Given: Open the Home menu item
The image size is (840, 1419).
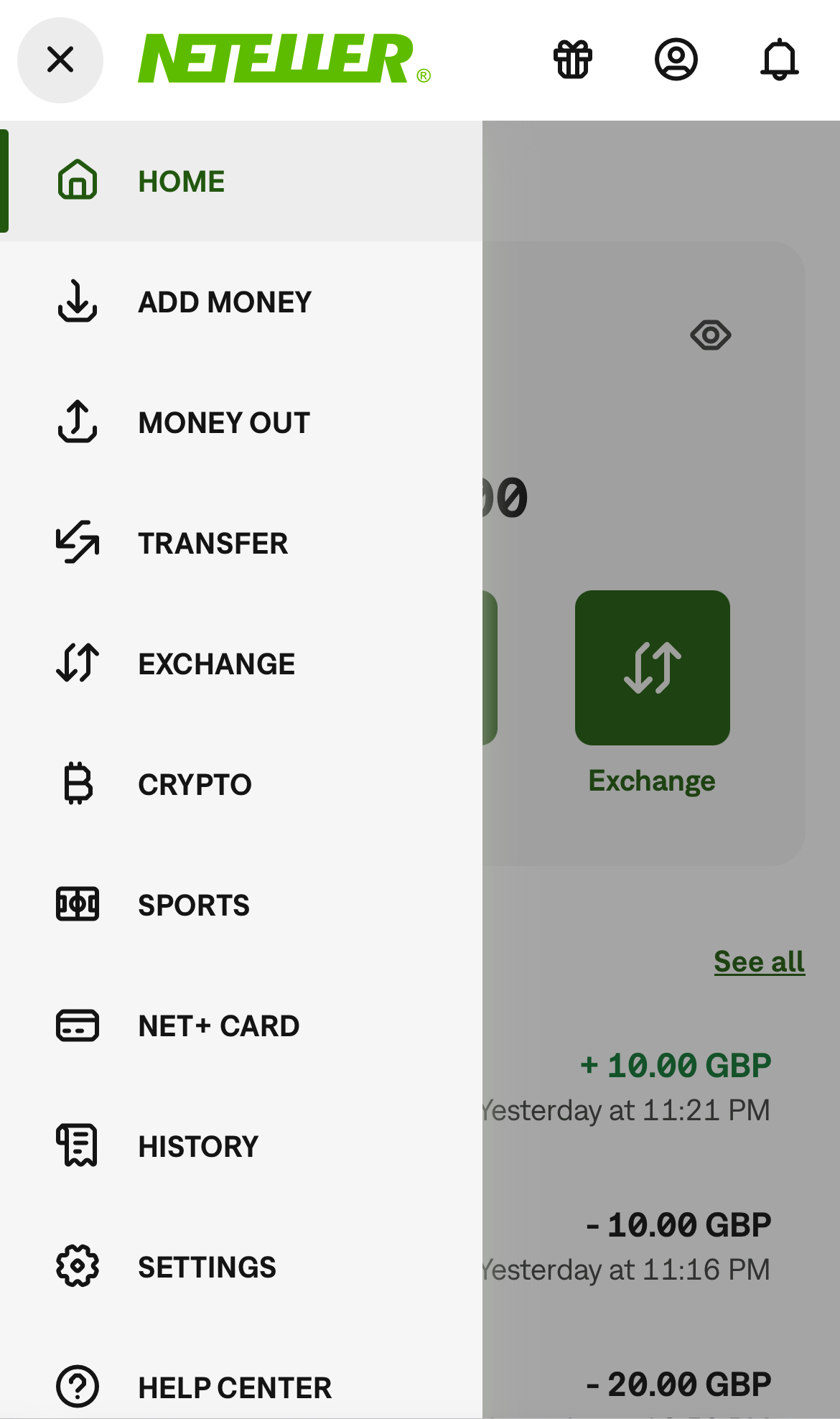Looking at the screenshot, I should 181,180.
